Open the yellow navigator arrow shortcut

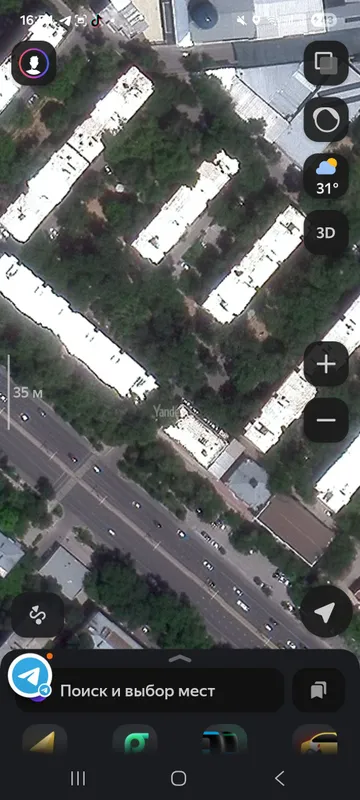tap(45, 740)
